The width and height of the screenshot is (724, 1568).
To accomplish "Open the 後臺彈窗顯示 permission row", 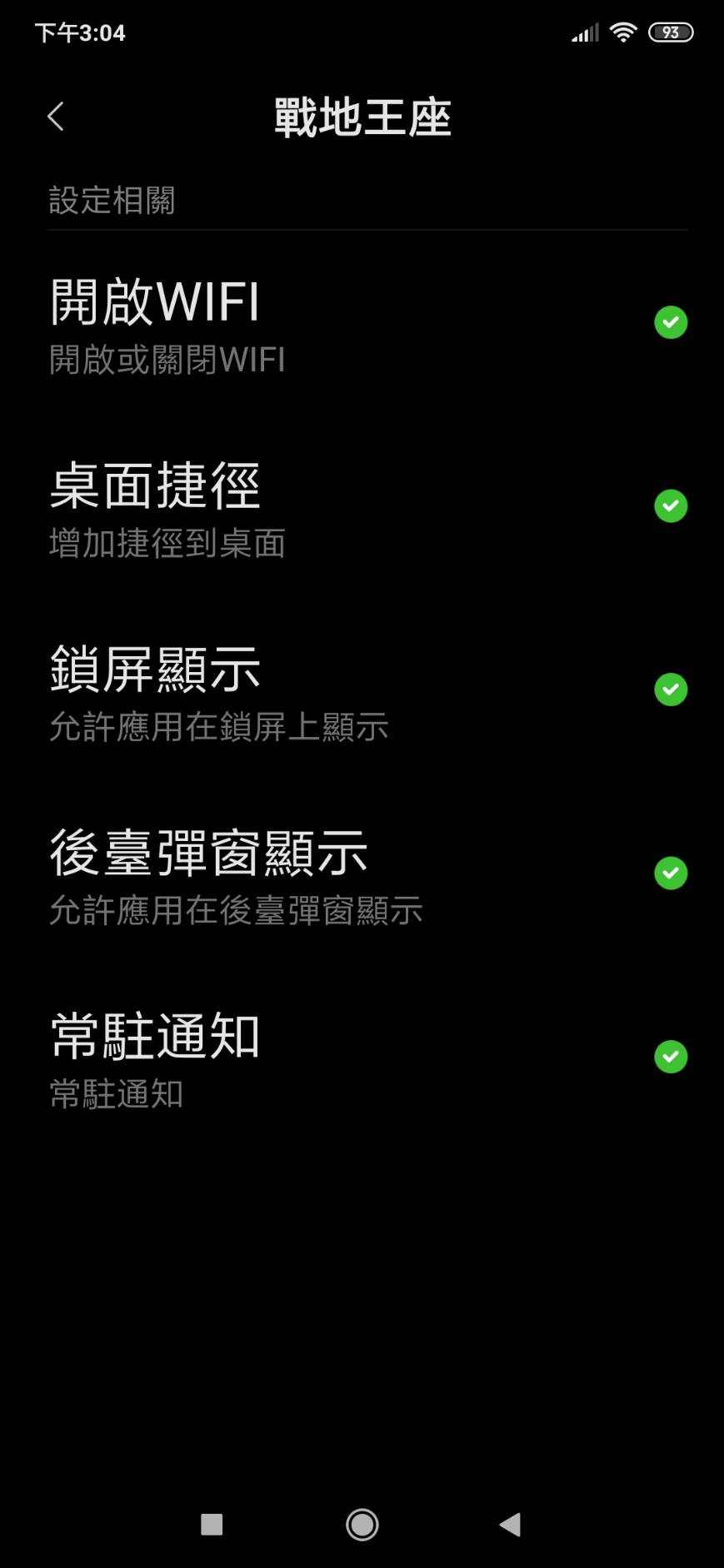I will pos(362,874).
